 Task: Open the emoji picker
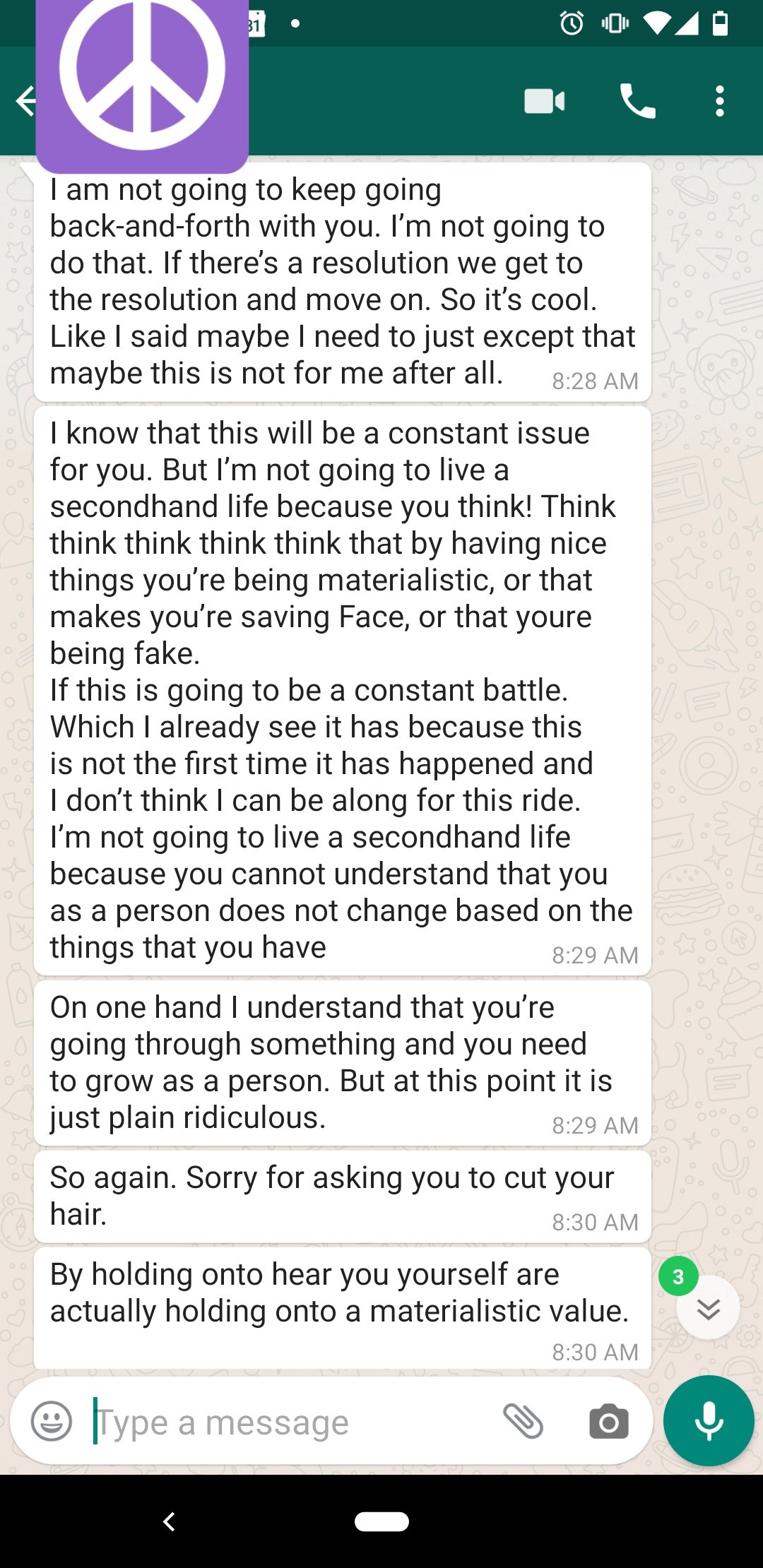[52, 1421]
